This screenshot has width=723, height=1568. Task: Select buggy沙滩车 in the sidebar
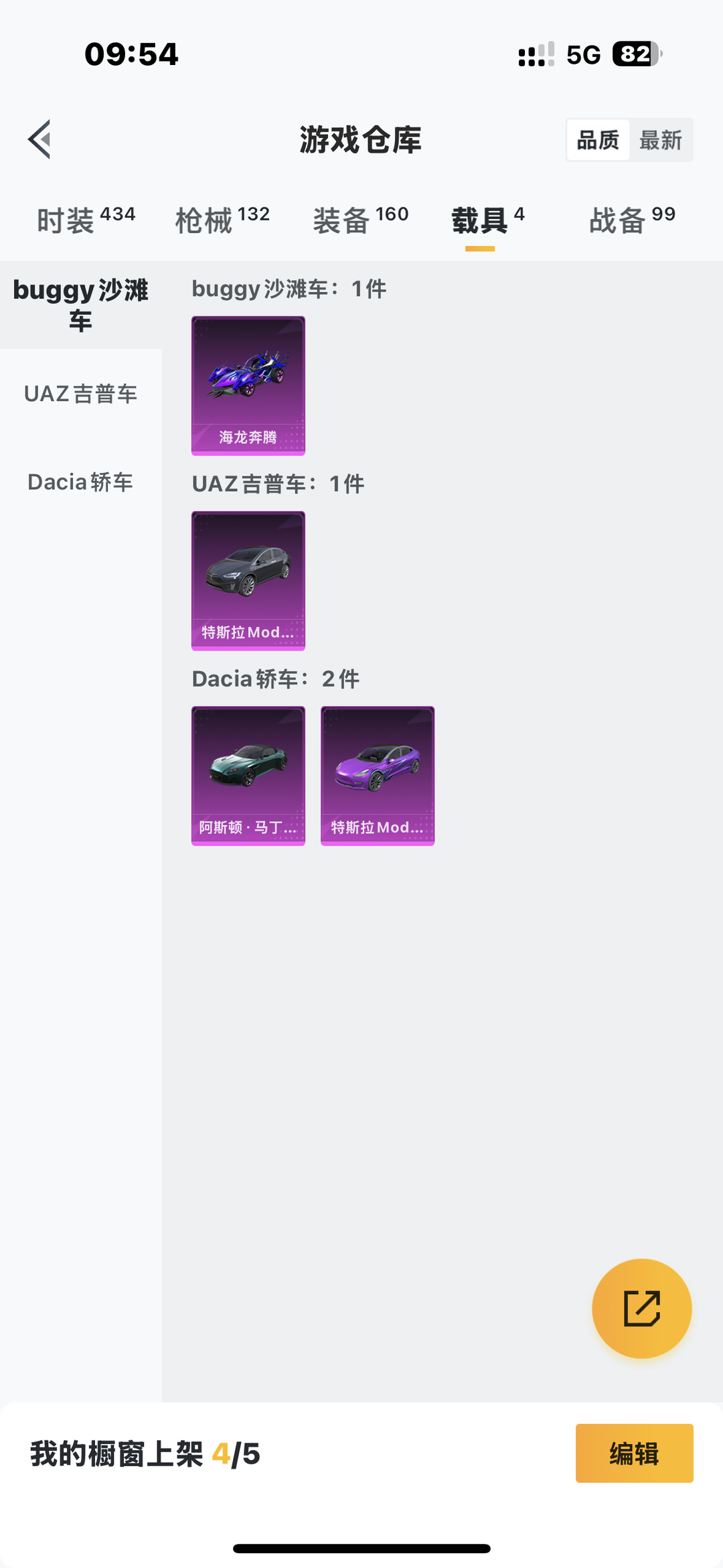tap(81, 305)
